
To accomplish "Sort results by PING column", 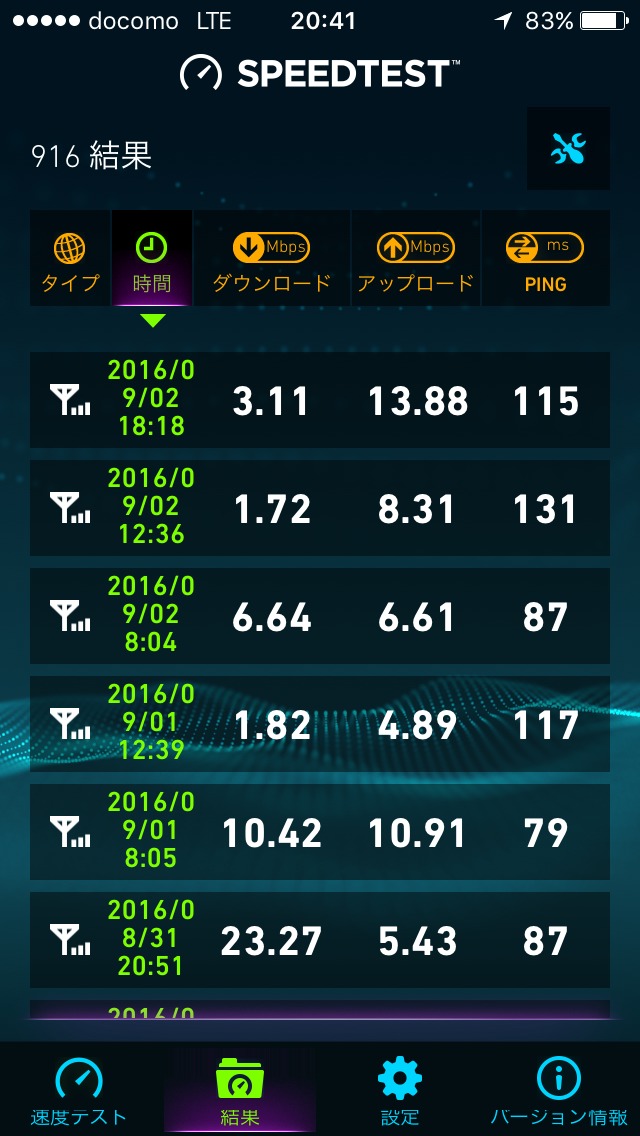I will tap(545, 259).
